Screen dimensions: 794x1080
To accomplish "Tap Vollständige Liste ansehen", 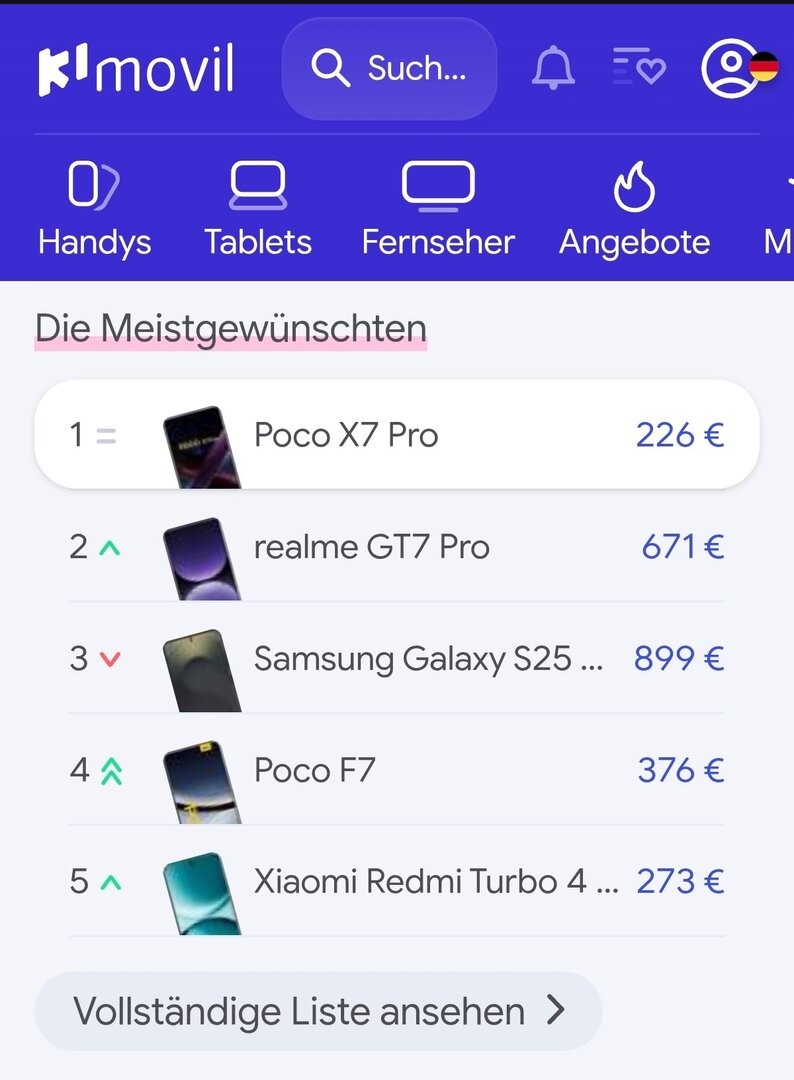I will (318, 1011).
